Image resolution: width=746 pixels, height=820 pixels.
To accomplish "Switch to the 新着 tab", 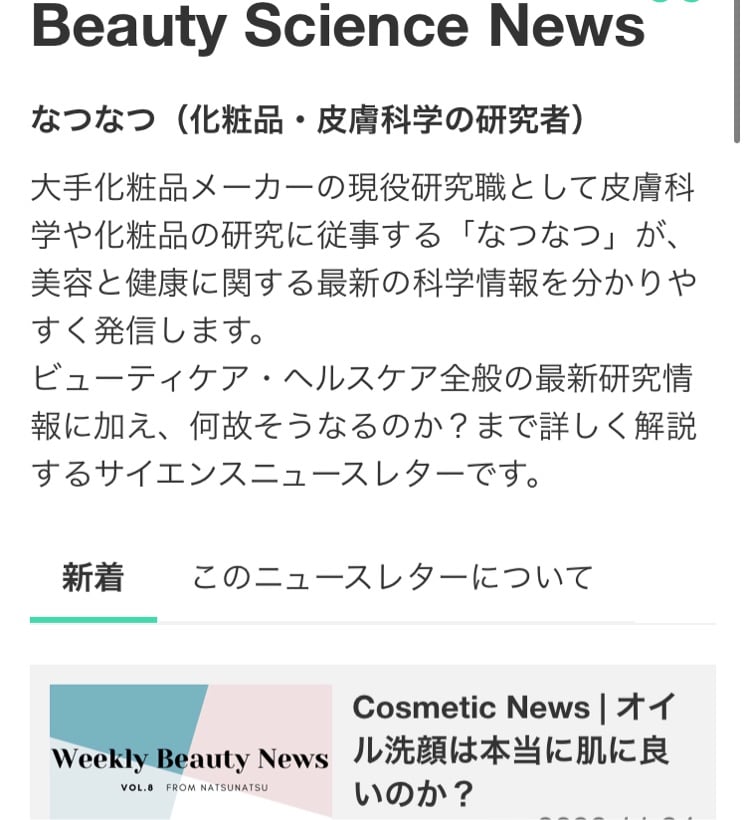I will tap(93, 578).
